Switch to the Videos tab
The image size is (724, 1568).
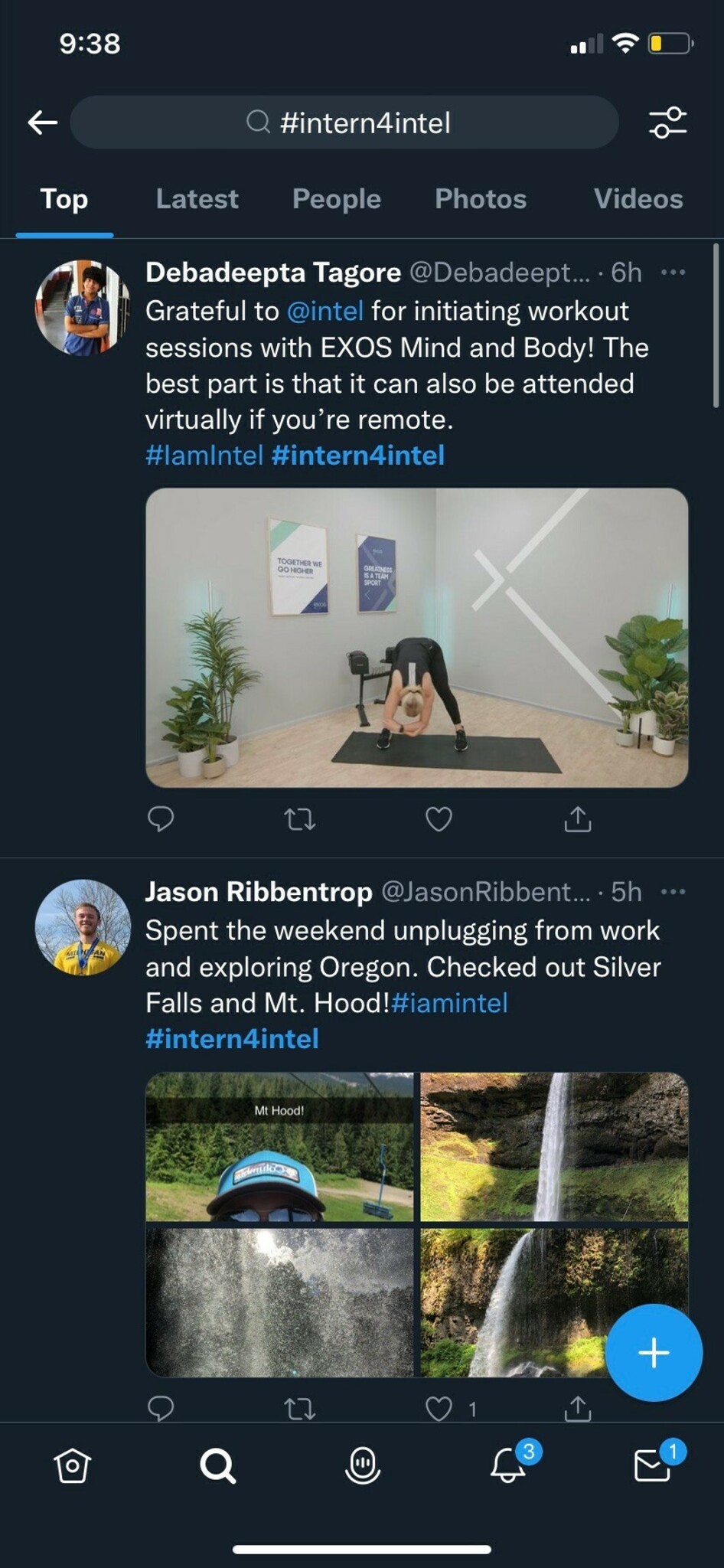coord(638,199)
